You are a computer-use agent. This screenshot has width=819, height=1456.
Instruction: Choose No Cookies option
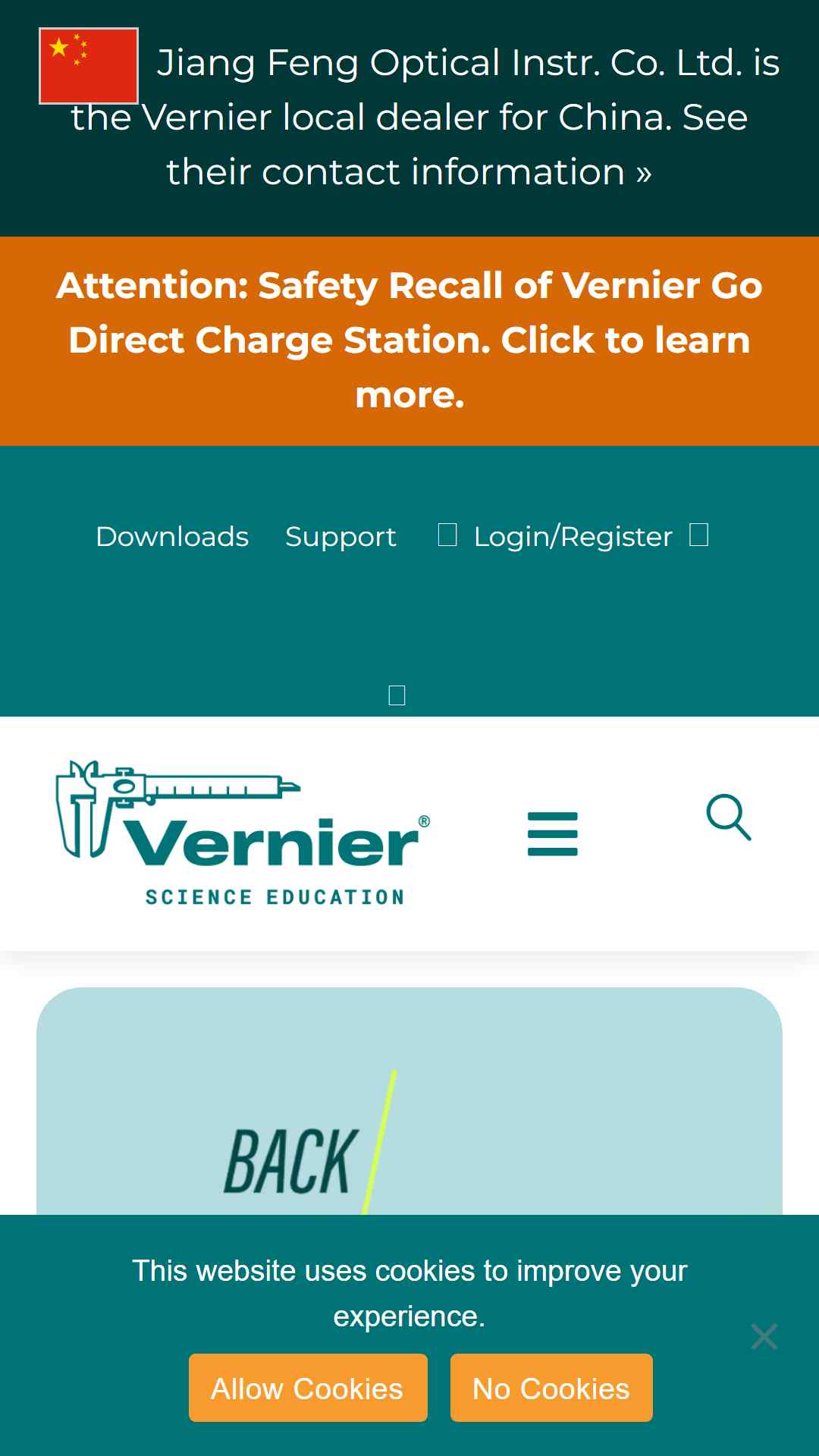coord(551,1388)
